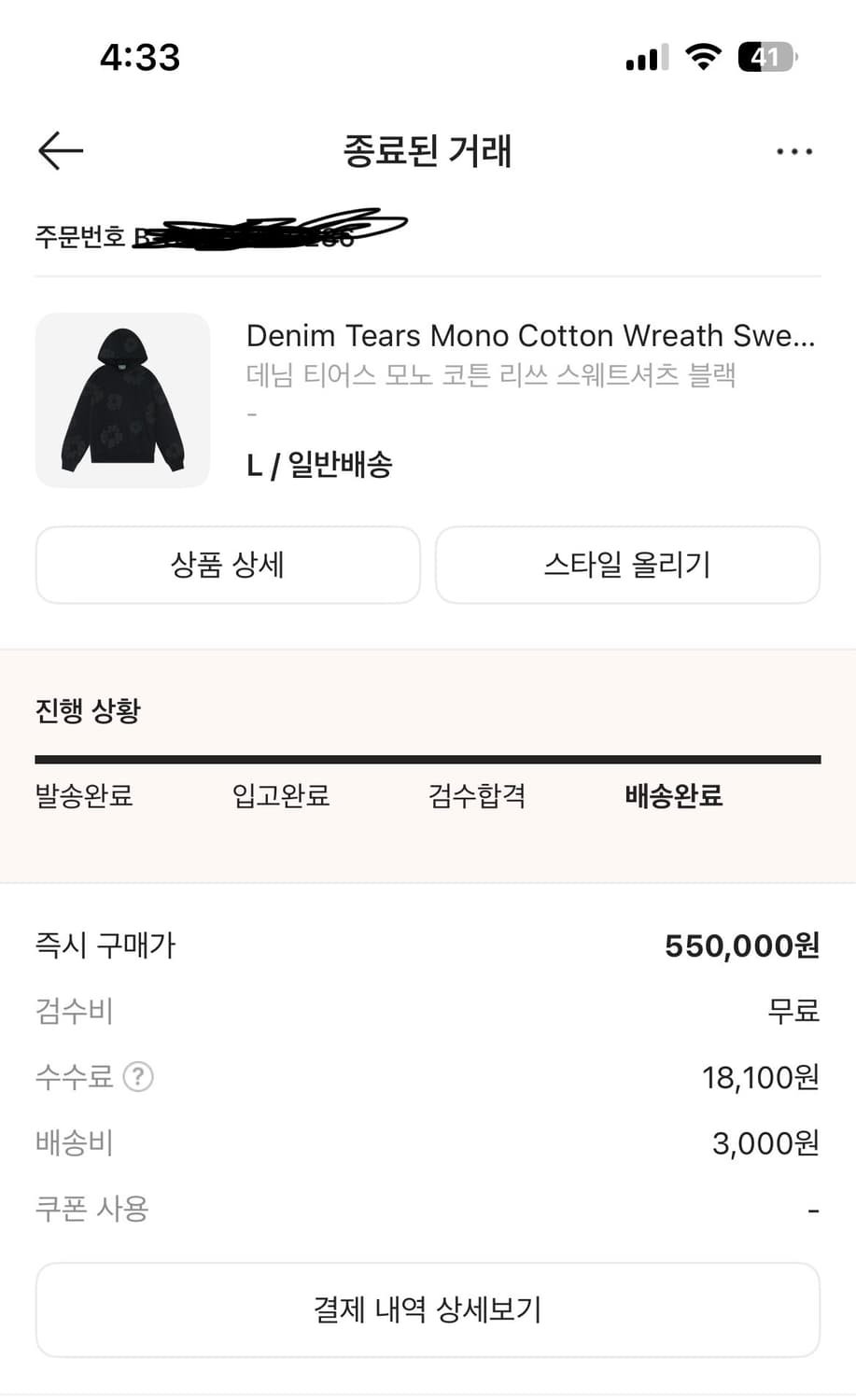The height and width of the screenshot is (1400, 856).
Task: Tap the back arrow to return
Action: click(x=60, y=150)
